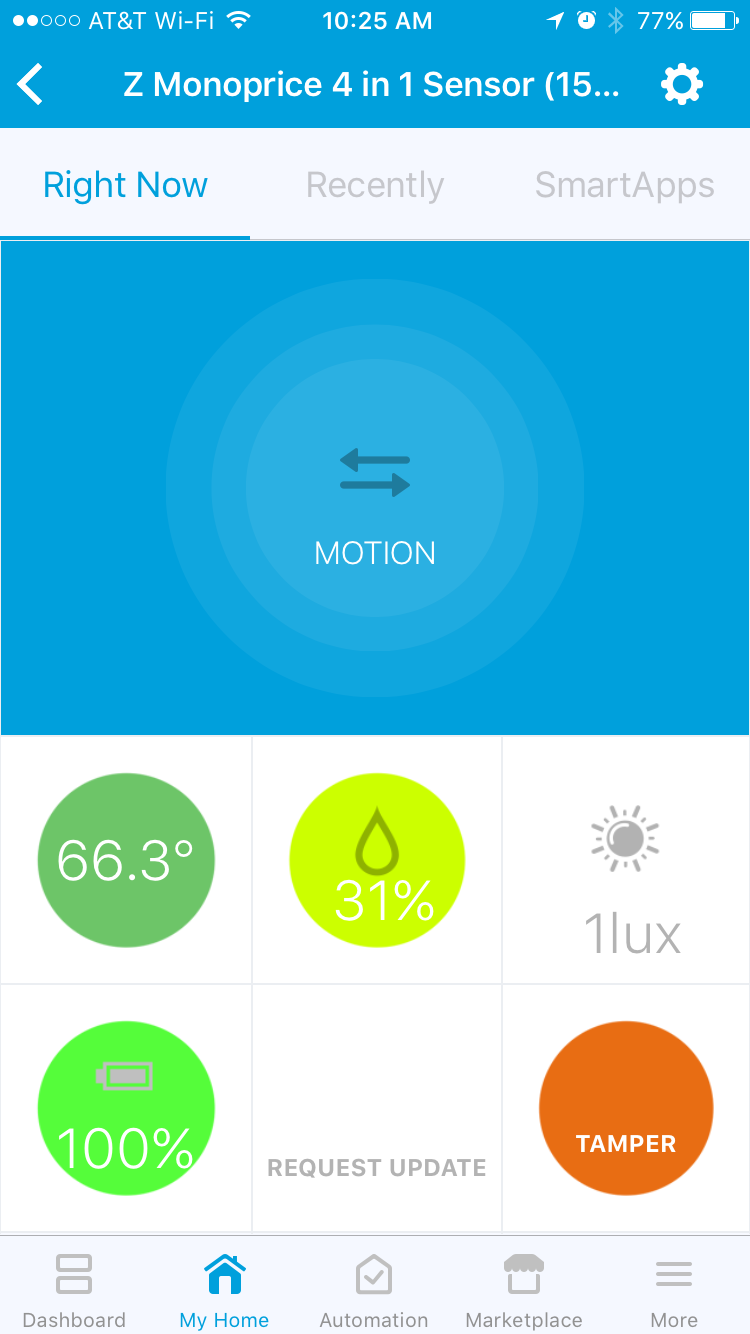Switch to the SmartApps tab
The width and height of the screenshot is (750, 1334).
point(624,185)
